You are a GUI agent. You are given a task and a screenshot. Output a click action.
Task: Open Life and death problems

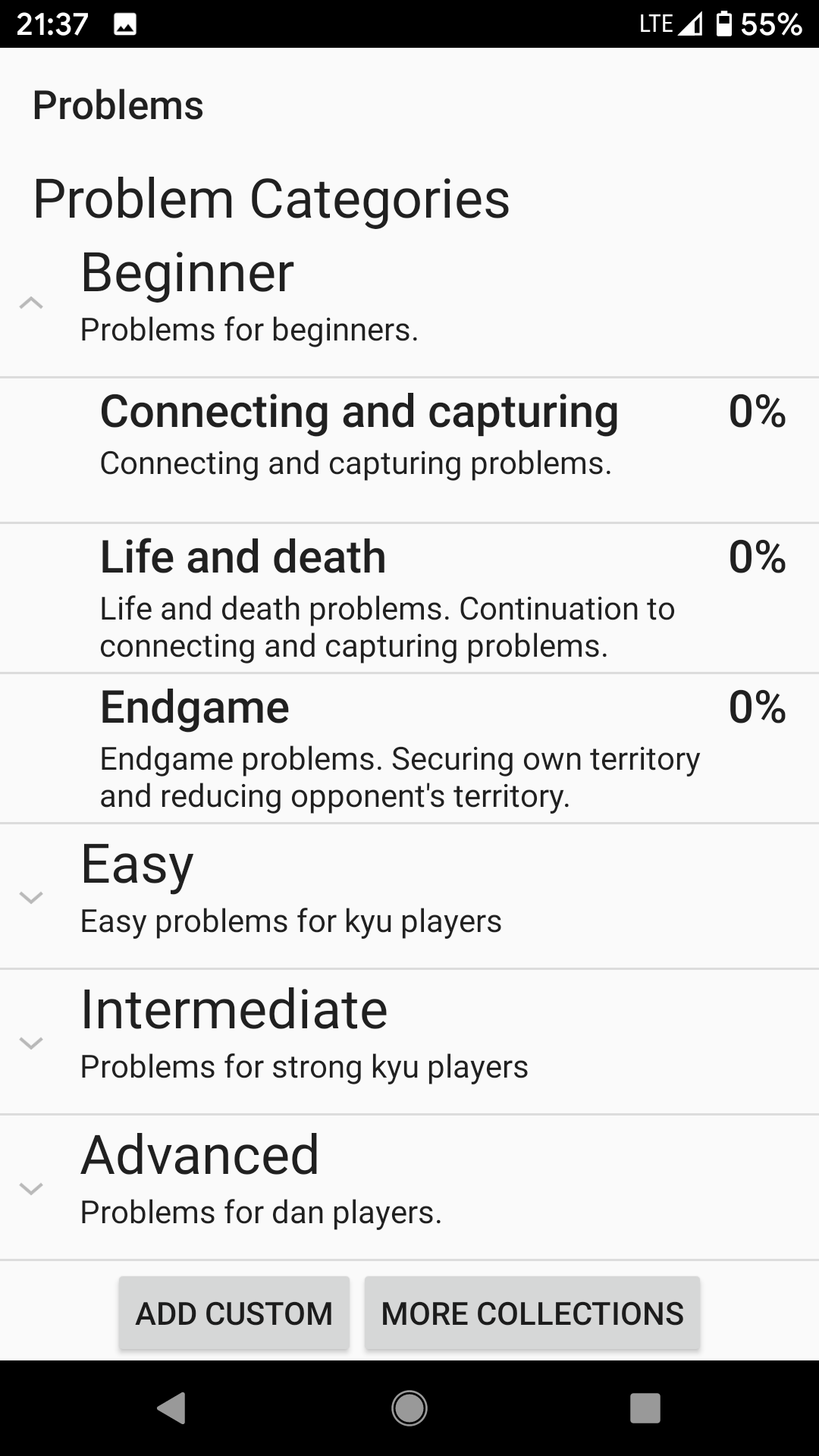click(409, 598)
